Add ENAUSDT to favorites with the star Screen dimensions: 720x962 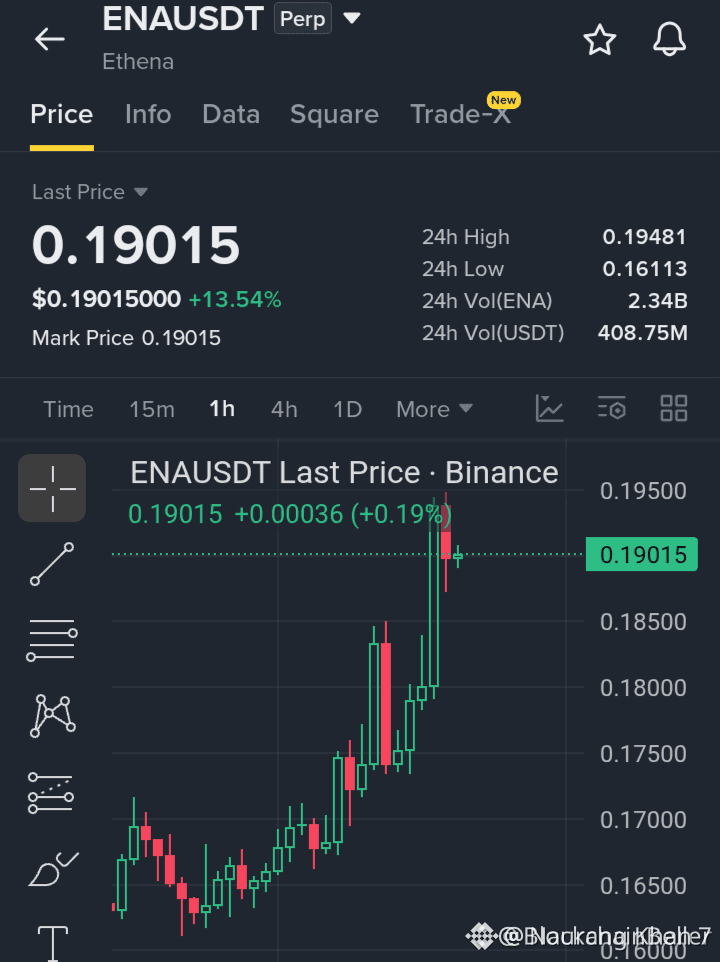pyautogui.click(x=599, y=40)
